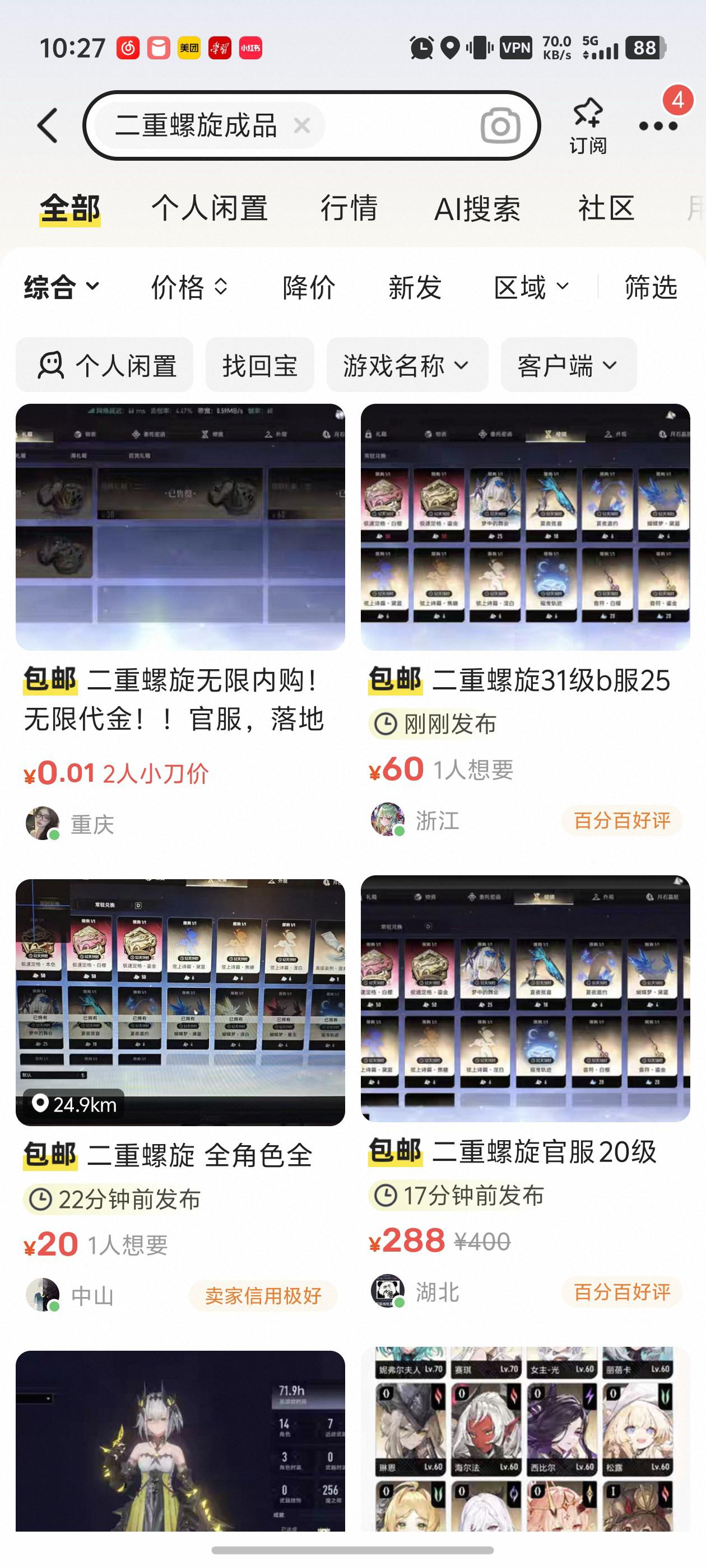Switch to the 个人闲置 top tab
Image resolution: width=706 pixels, height=1568 pixels.
coord(210,208)
